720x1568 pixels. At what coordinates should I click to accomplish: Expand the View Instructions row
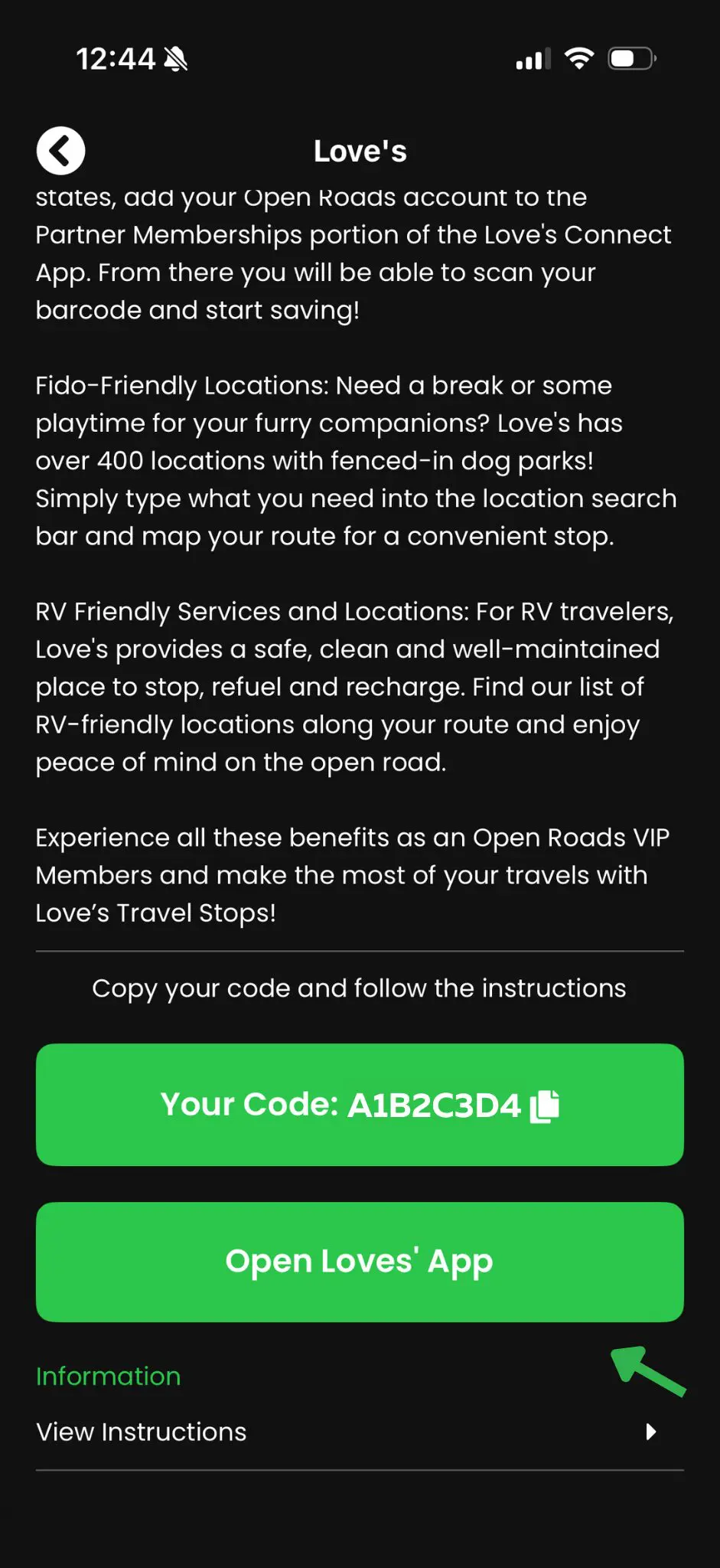tap(359, 1432)
